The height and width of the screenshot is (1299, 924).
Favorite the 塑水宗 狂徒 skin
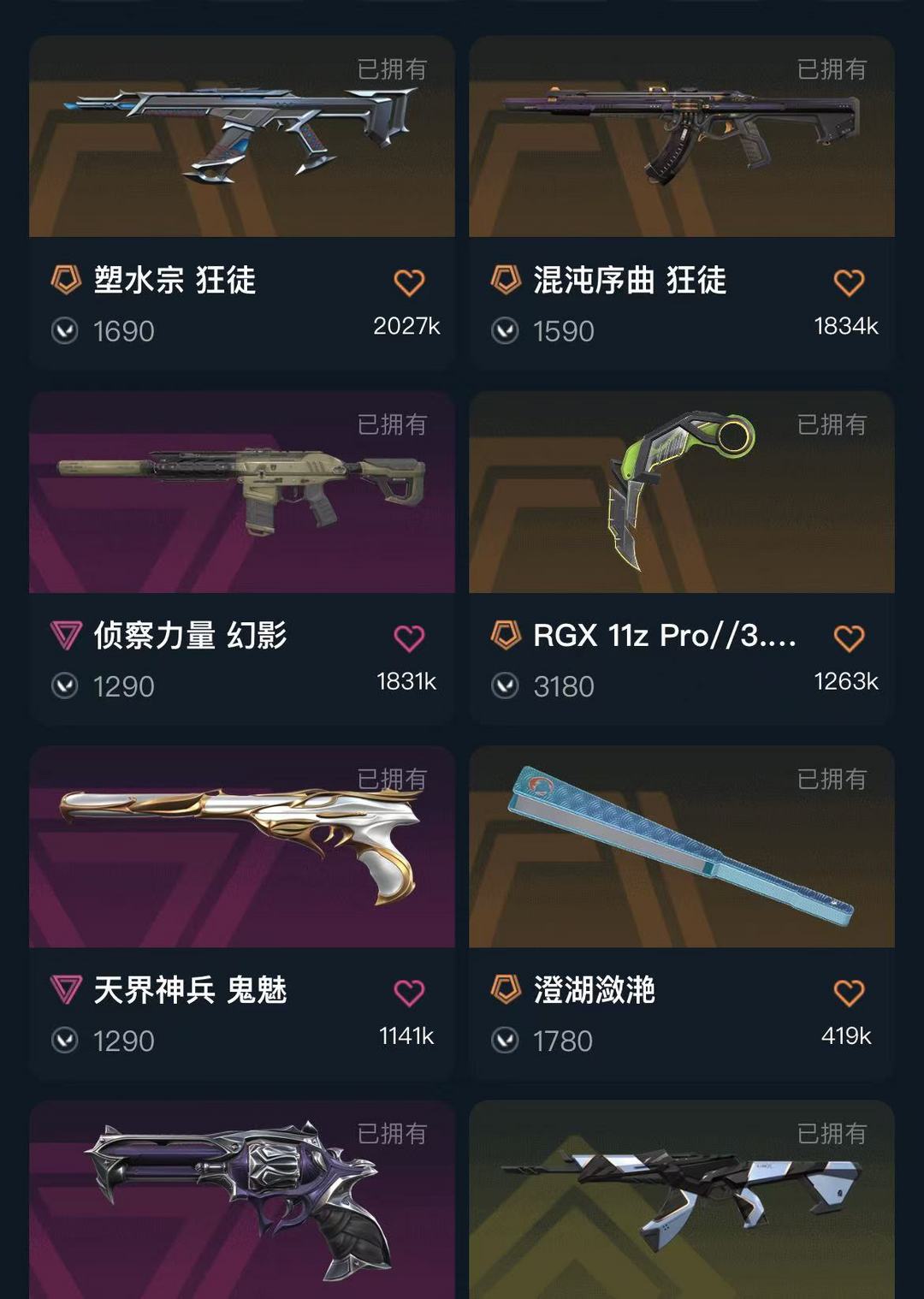click(409, 282)
